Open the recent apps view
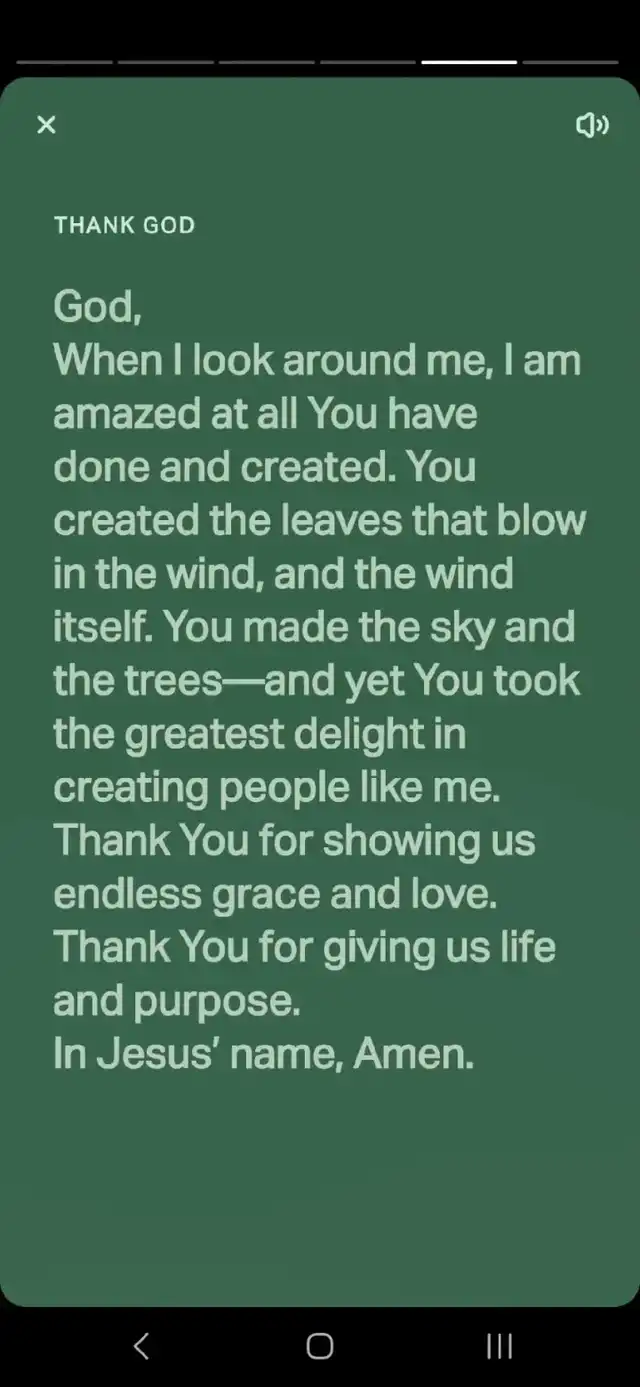This screenshot has width=640, height=1387. (x=499, y=1346)
